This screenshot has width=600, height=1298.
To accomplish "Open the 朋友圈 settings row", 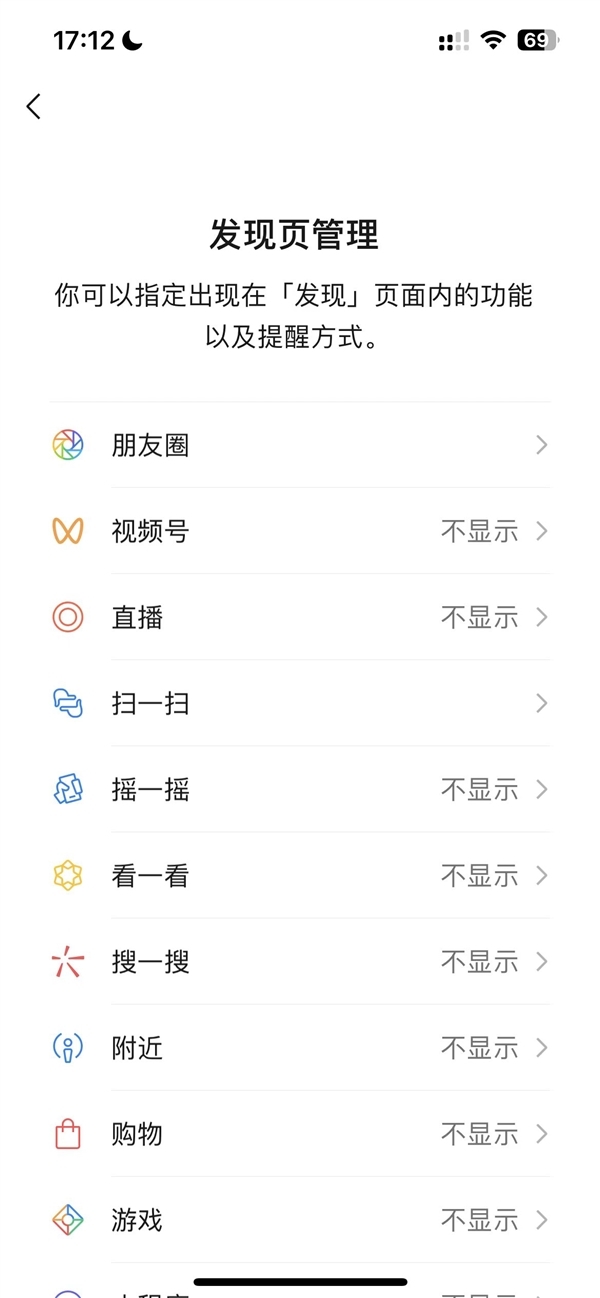I will click(x=300, y=445).
